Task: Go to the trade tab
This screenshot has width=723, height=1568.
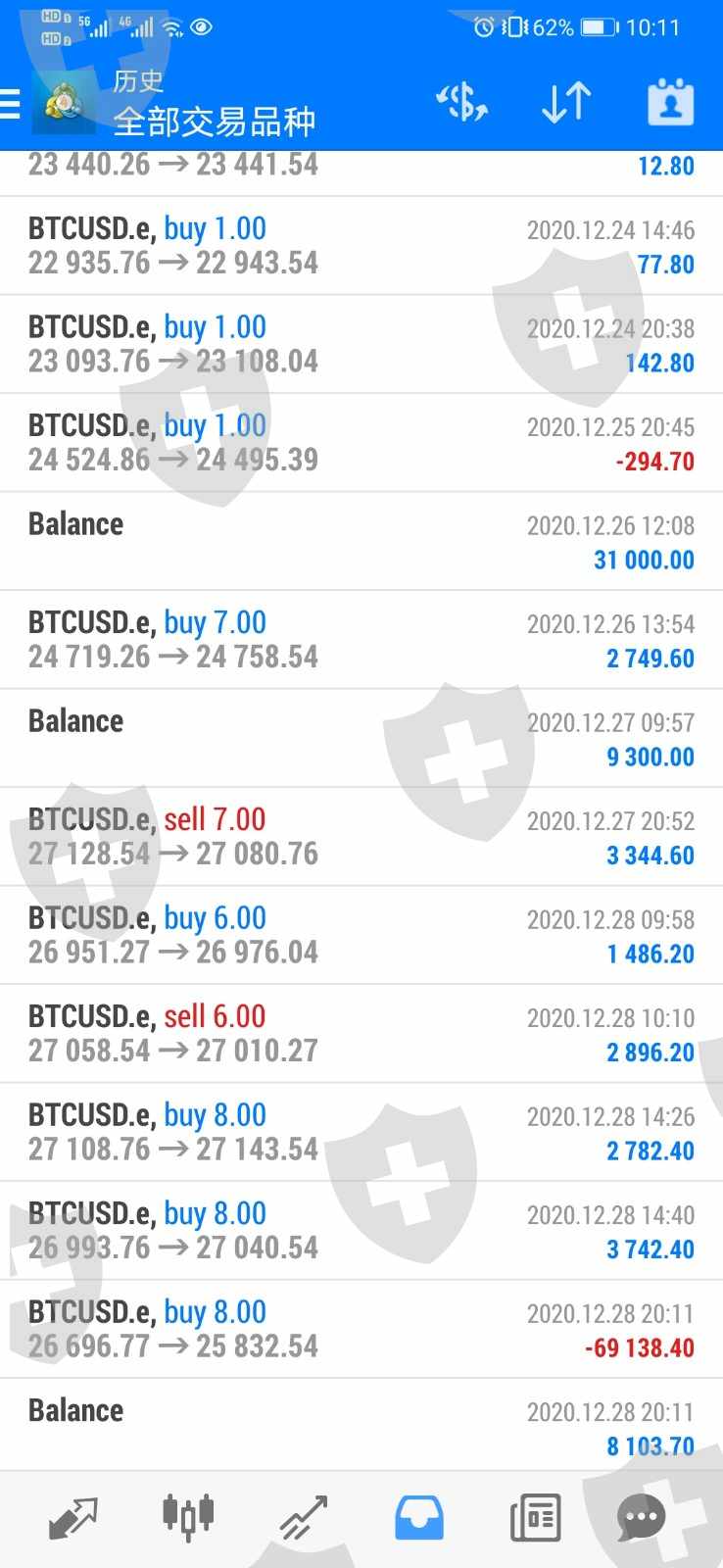Action: (x=303, y=1518)
